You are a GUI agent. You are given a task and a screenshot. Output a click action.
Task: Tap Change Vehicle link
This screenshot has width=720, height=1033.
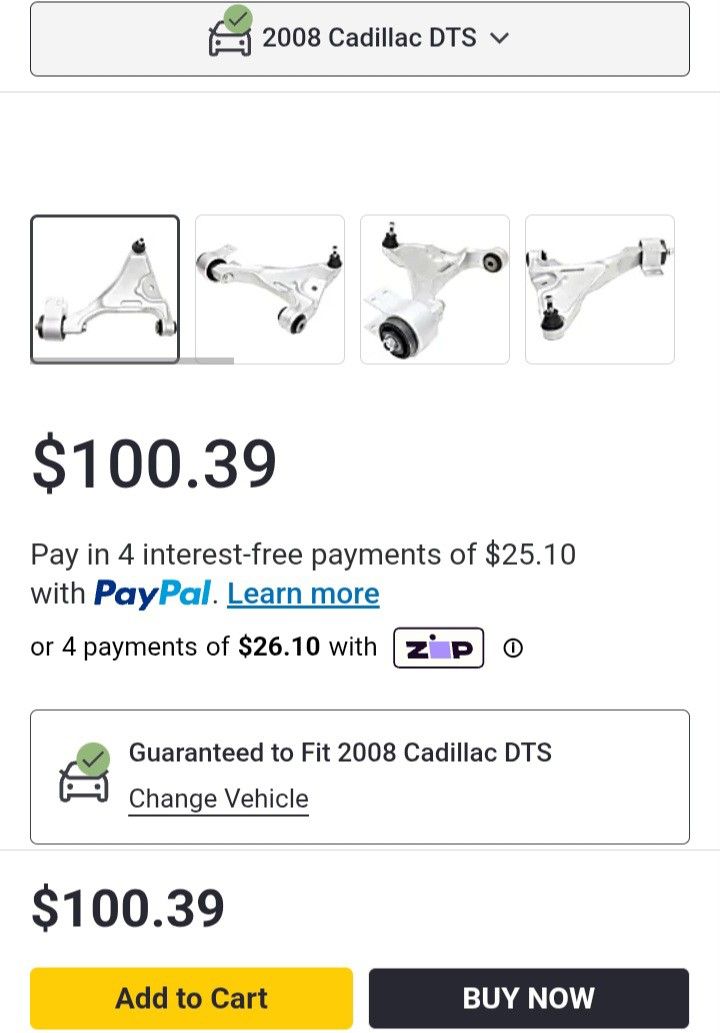click(x=219, y=798)
